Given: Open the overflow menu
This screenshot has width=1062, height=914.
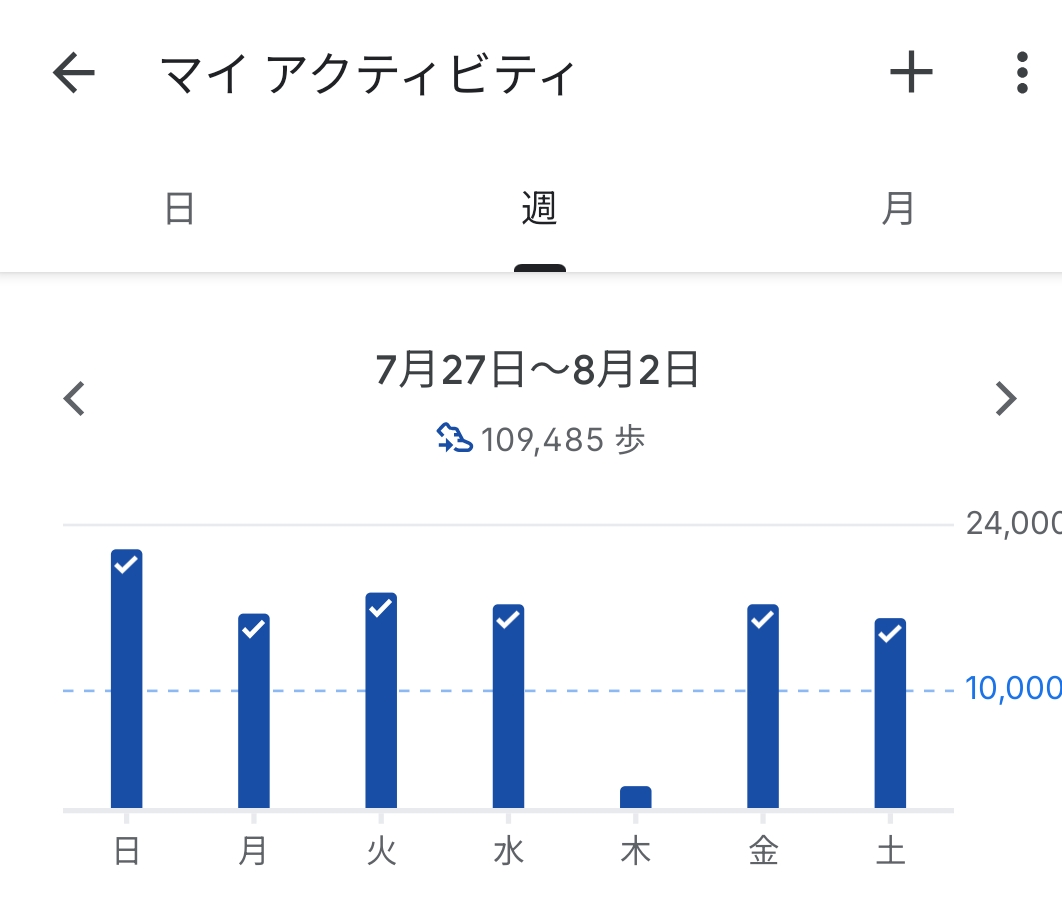Looking at the screenshot, I should (x=1022, y=72).
